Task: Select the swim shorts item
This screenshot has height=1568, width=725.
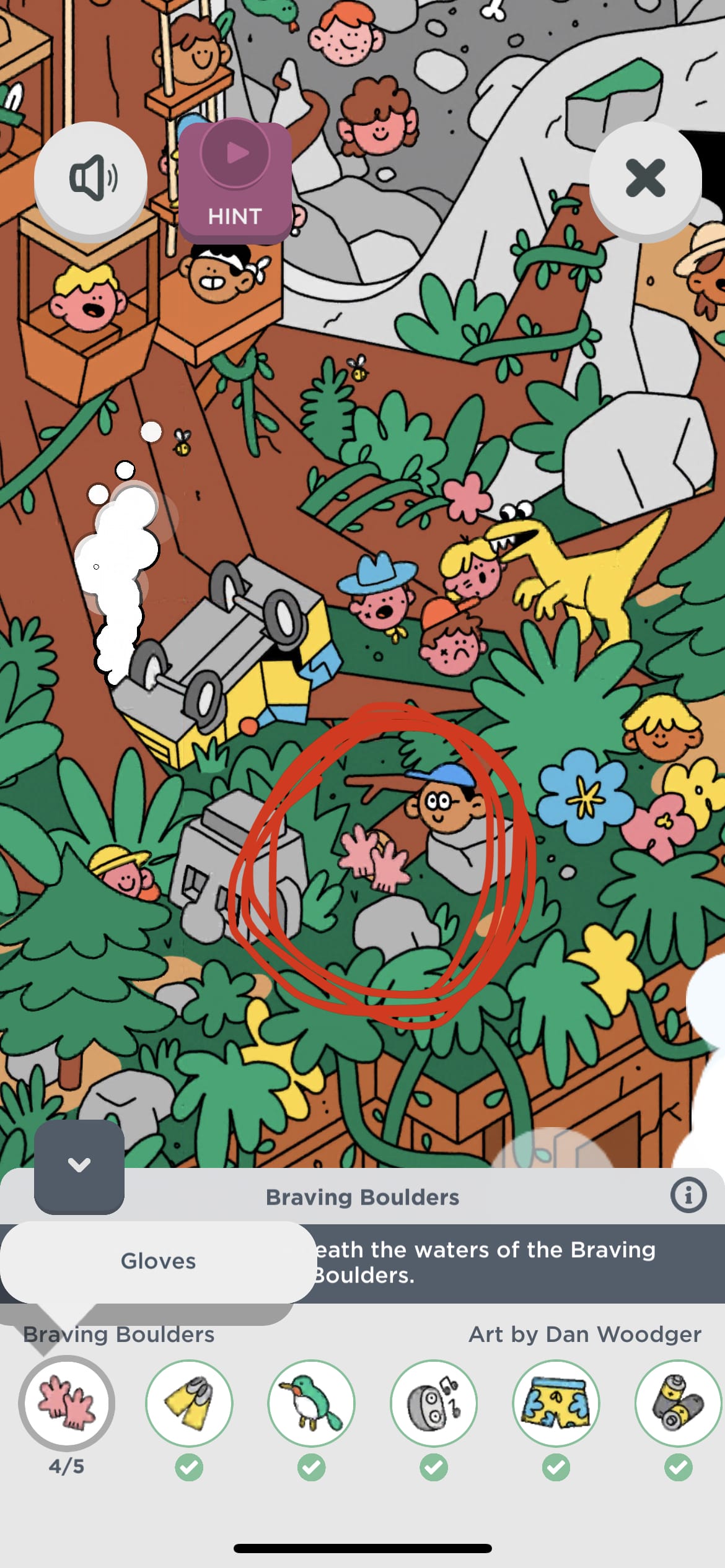Action: point(556,1404)
